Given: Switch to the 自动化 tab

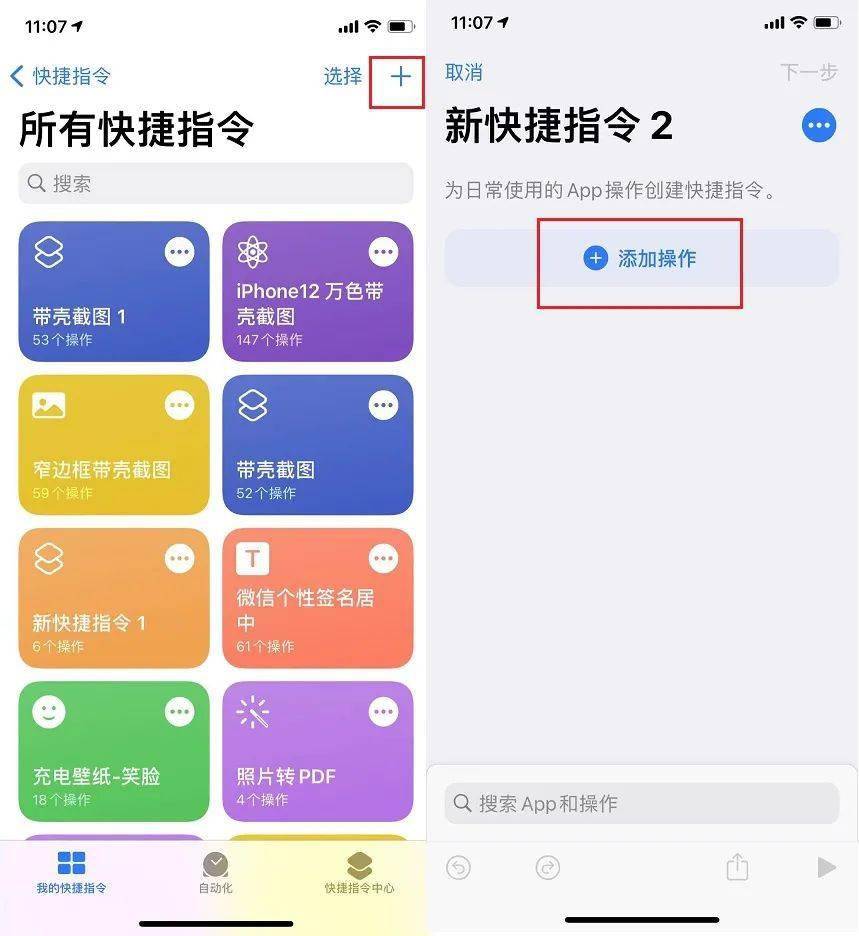Looking at the screenshot, I should point(215,872).
